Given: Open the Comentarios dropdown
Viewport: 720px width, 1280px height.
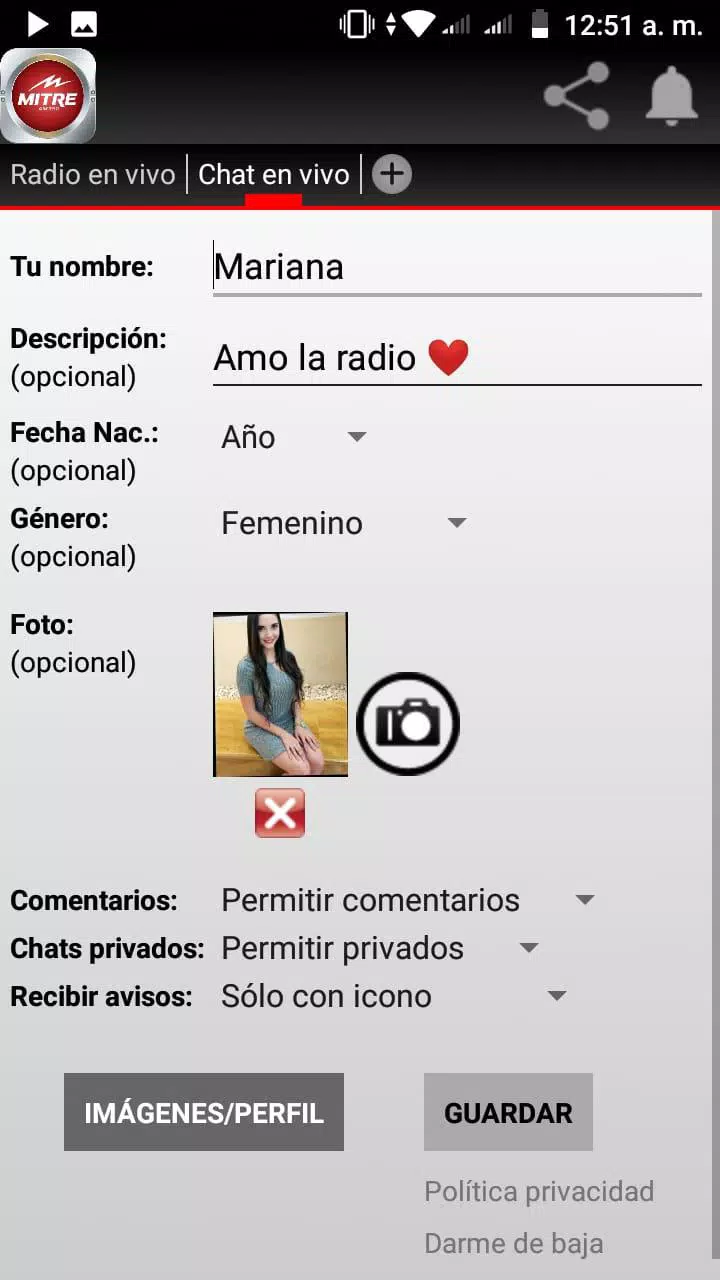Looking at the screenshot, I should click(405, 900).
